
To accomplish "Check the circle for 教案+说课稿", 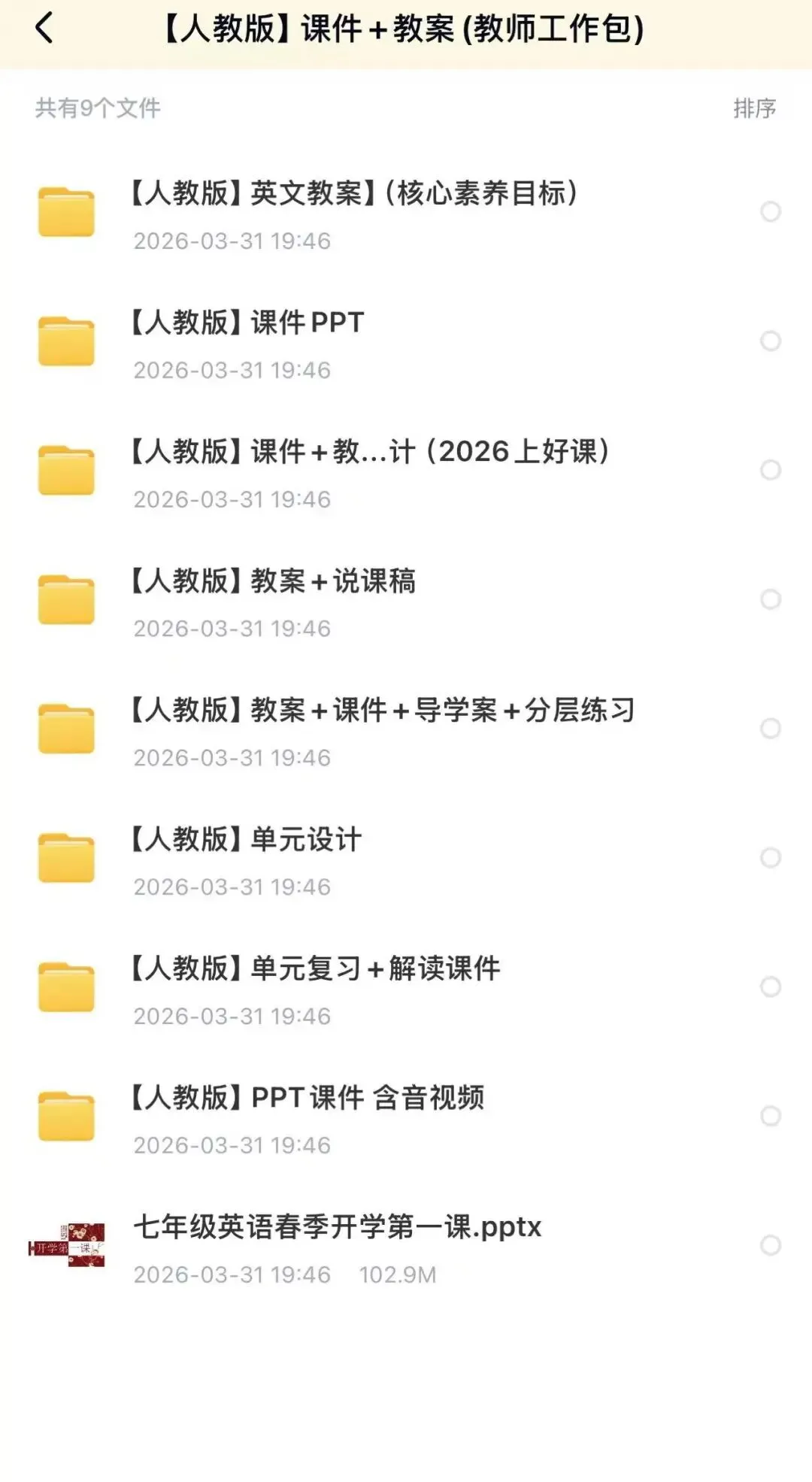I will (771, 599).
